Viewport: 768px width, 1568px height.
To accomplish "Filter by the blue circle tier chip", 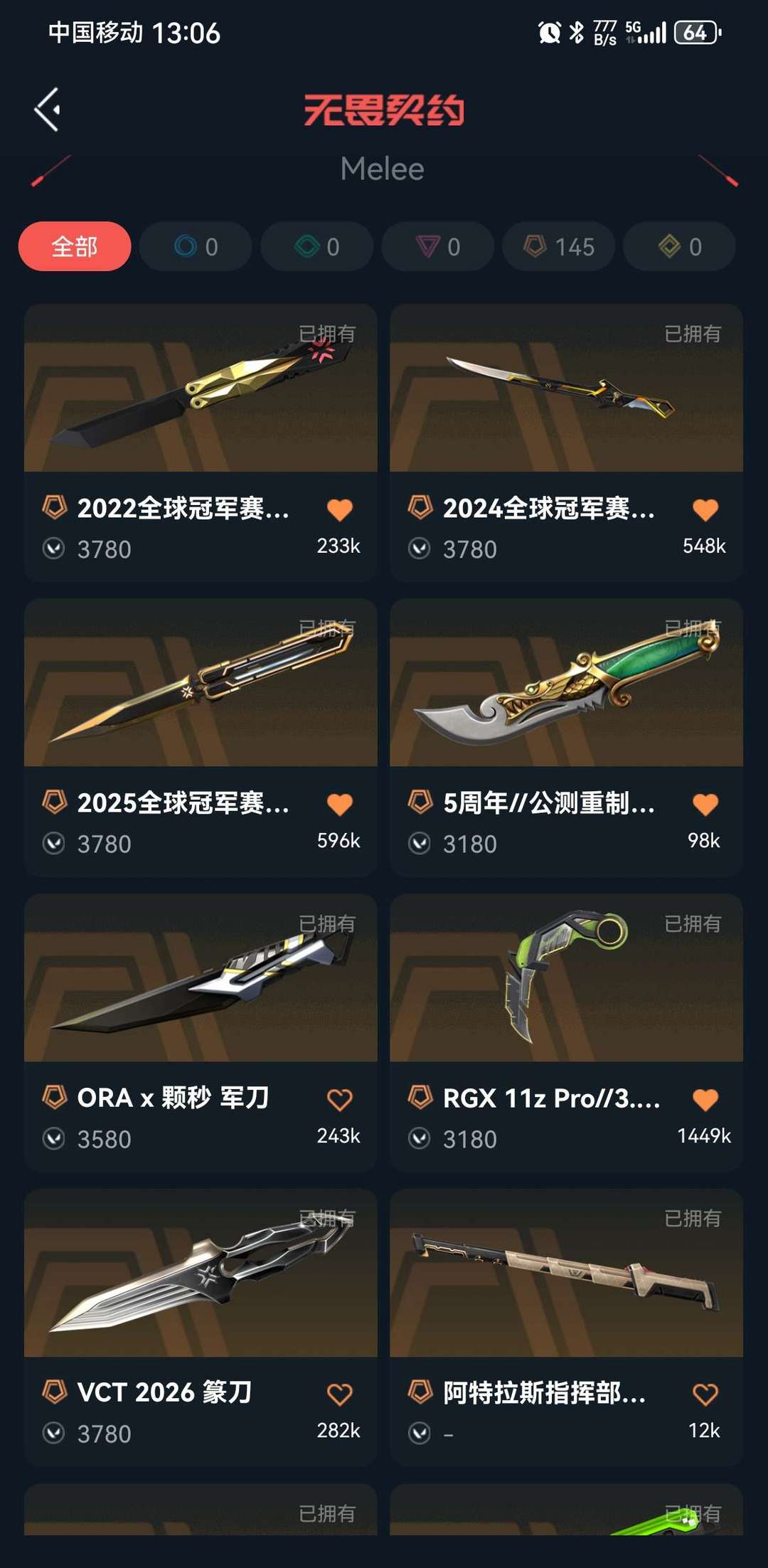I will coord(196,246).
